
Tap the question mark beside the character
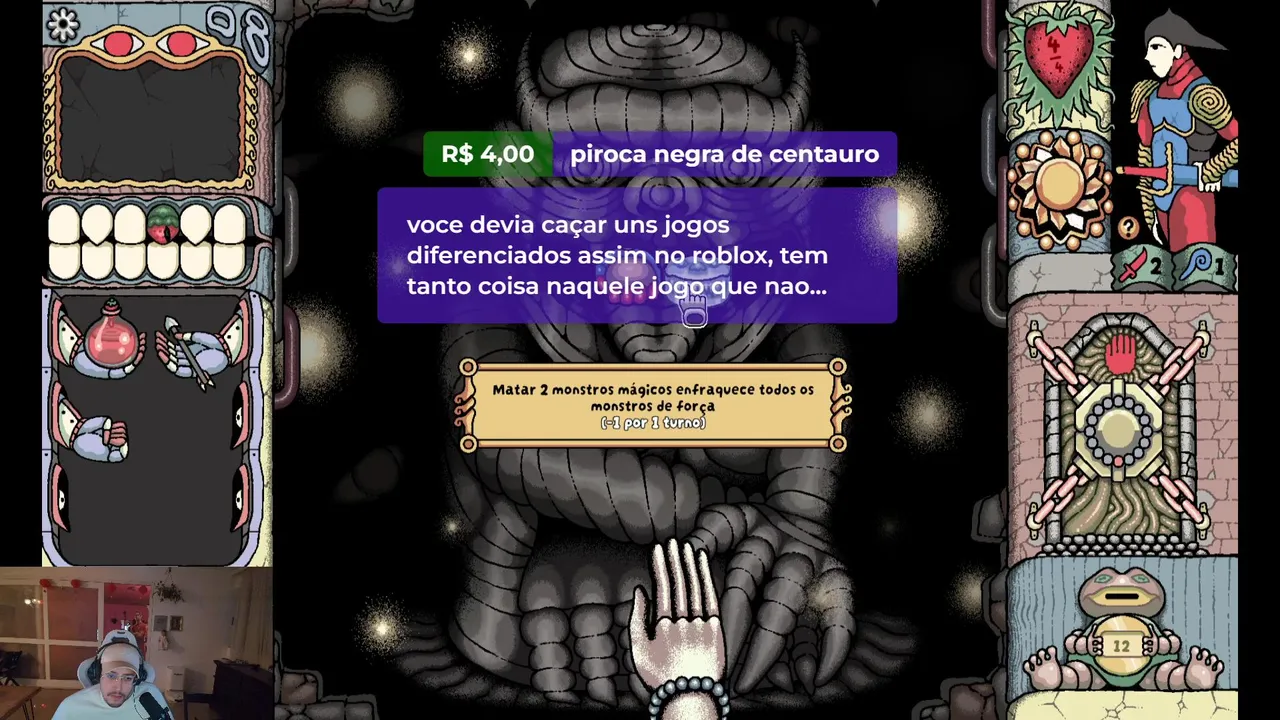coord(1127,228)
